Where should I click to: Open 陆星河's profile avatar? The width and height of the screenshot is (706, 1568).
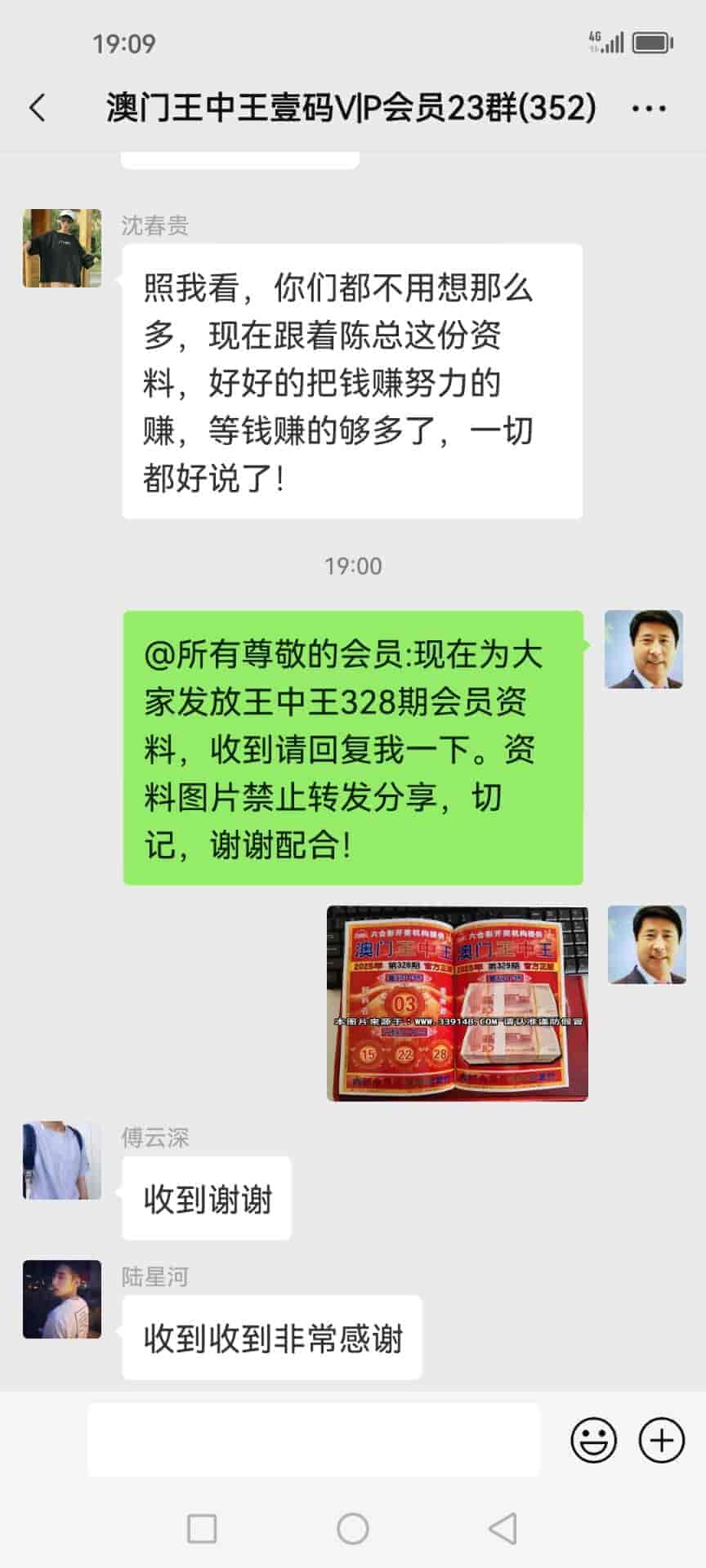click(62, 1299)
